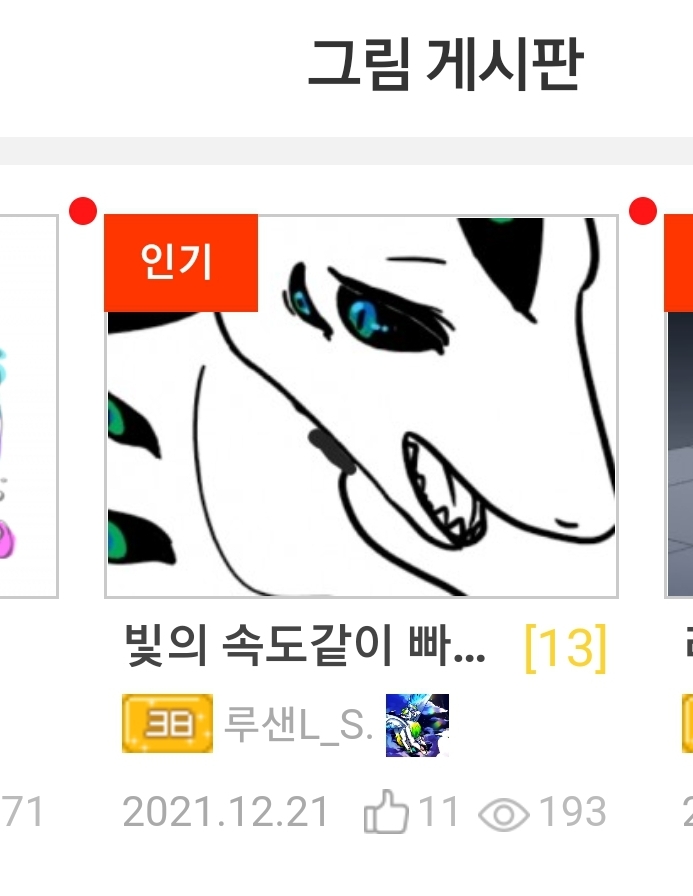Viewport: 693px width, 896px height.
Task: Open author 루샌L_S. profile
Action: [x=297, y=724]
